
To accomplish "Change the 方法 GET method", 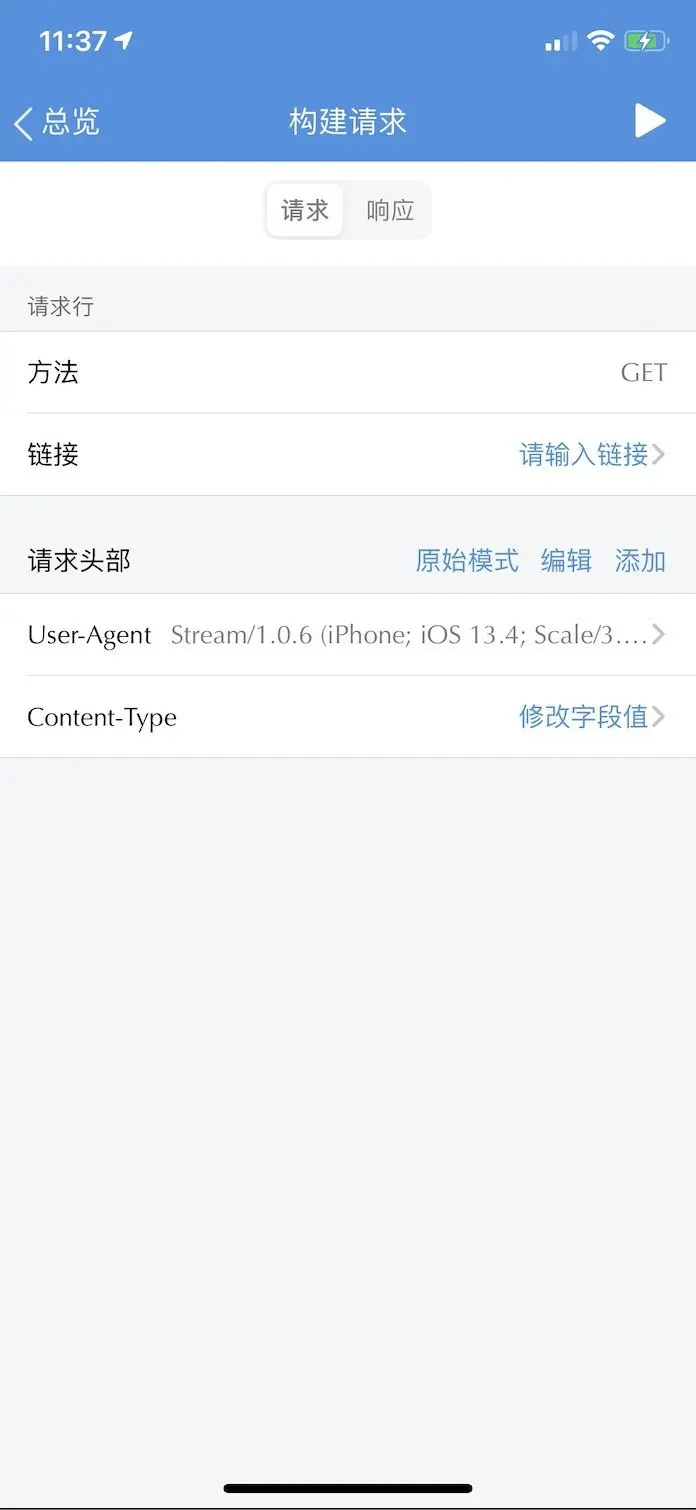I will tap(348, 373).
